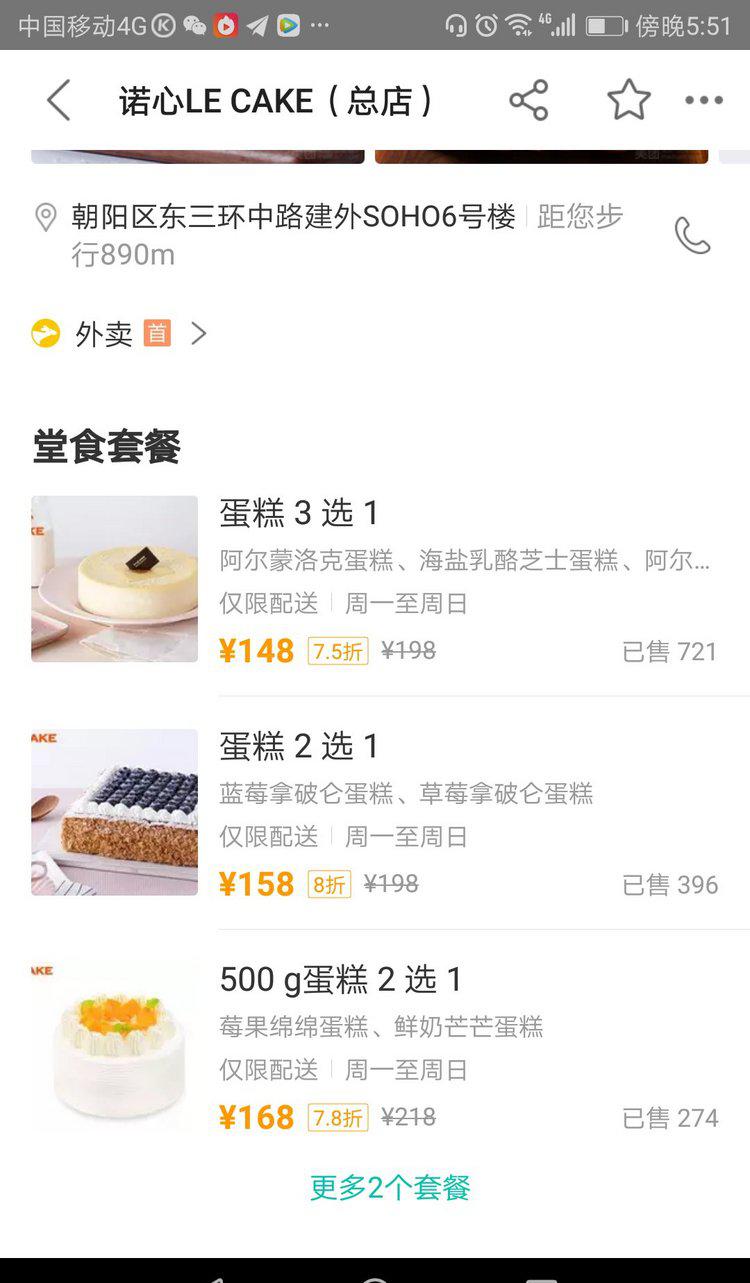This screenshot has width=750, height=1283.
Task: Tap the back arrow to leave the page
Action: pos(57,100)
